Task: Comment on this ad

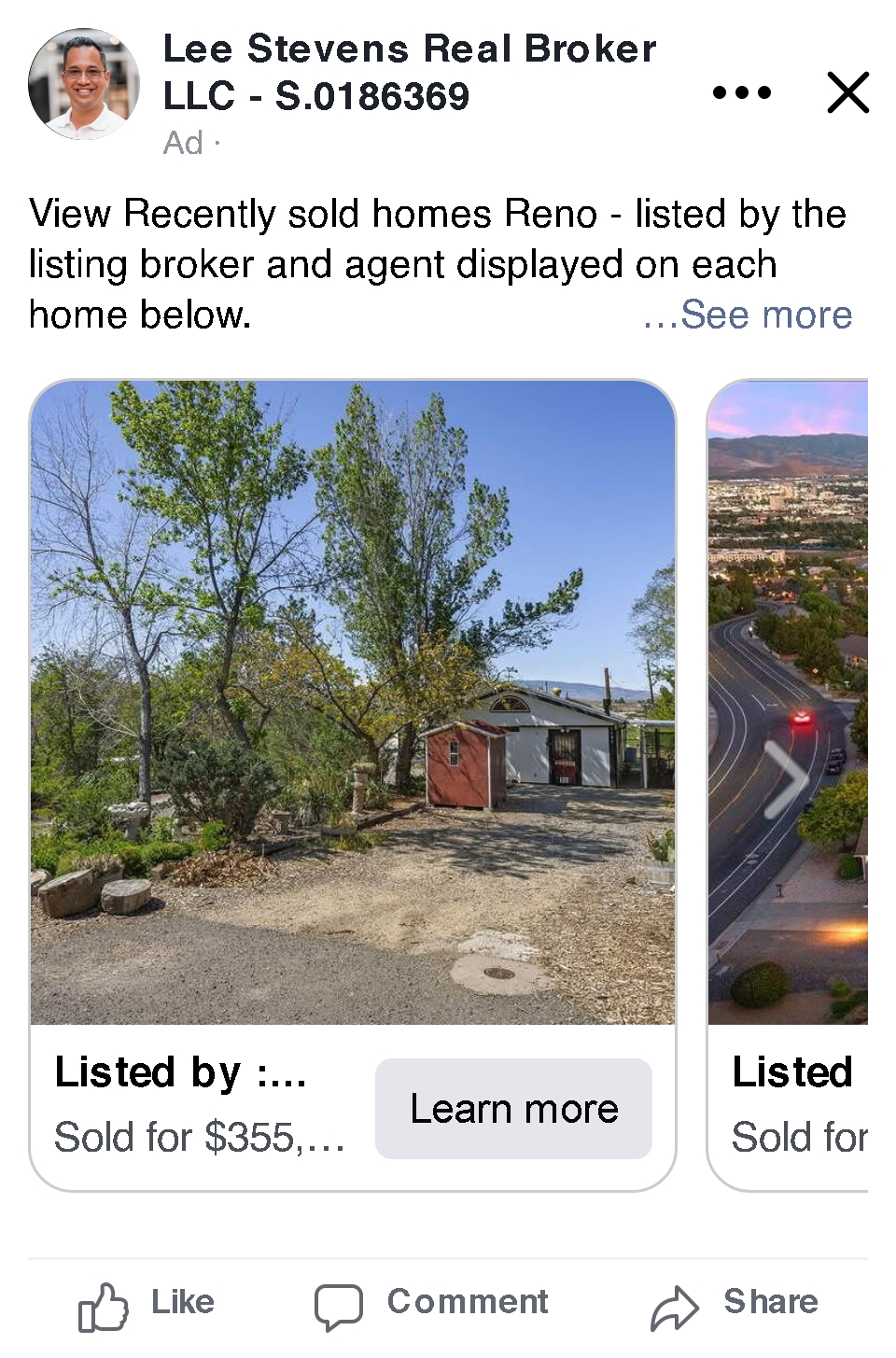Action: coord(431,1303)
